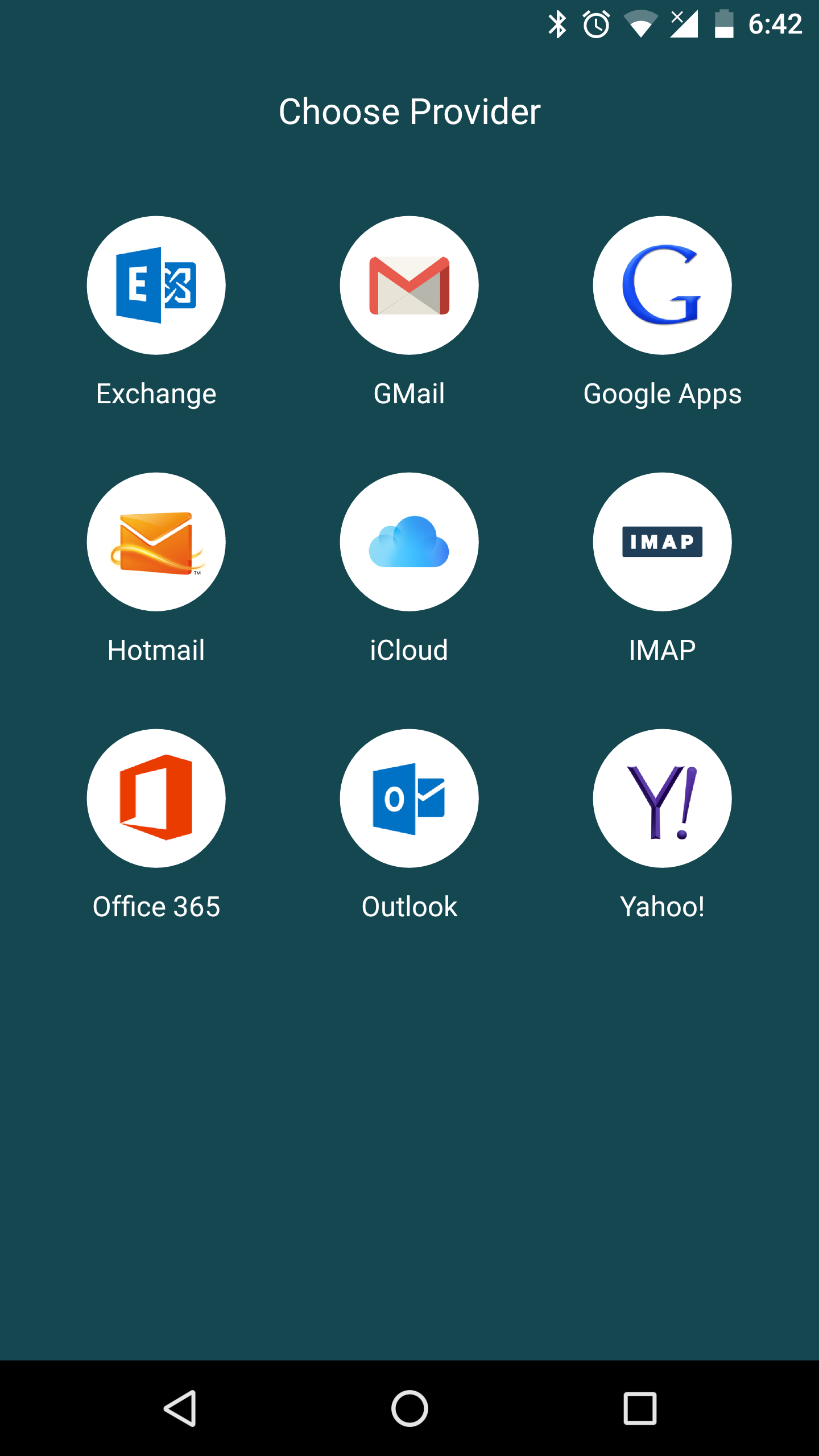Go back using the navigation bar

coord(180,1408)
